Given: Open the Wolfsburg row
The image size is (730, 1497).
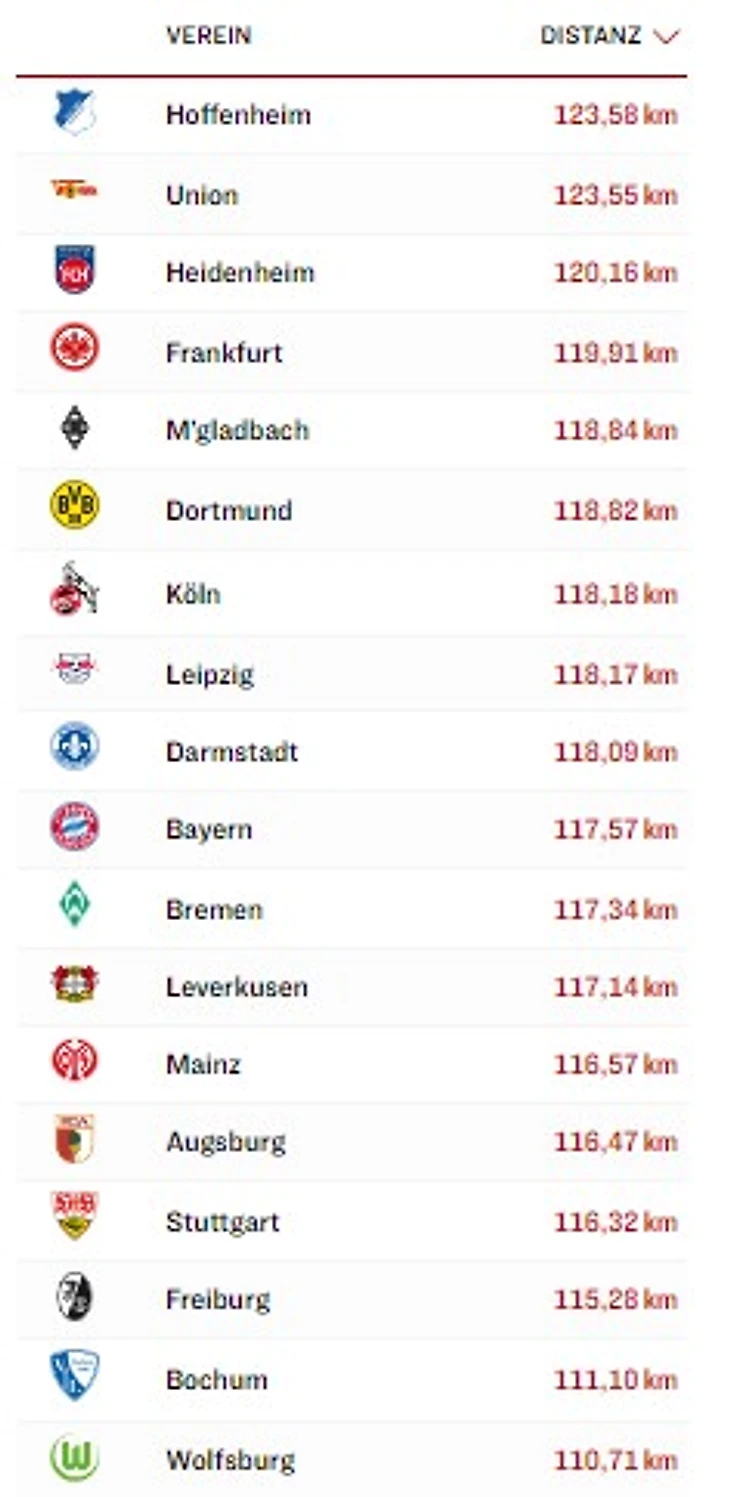Looking at the screenshot, I should (230, 1460).
